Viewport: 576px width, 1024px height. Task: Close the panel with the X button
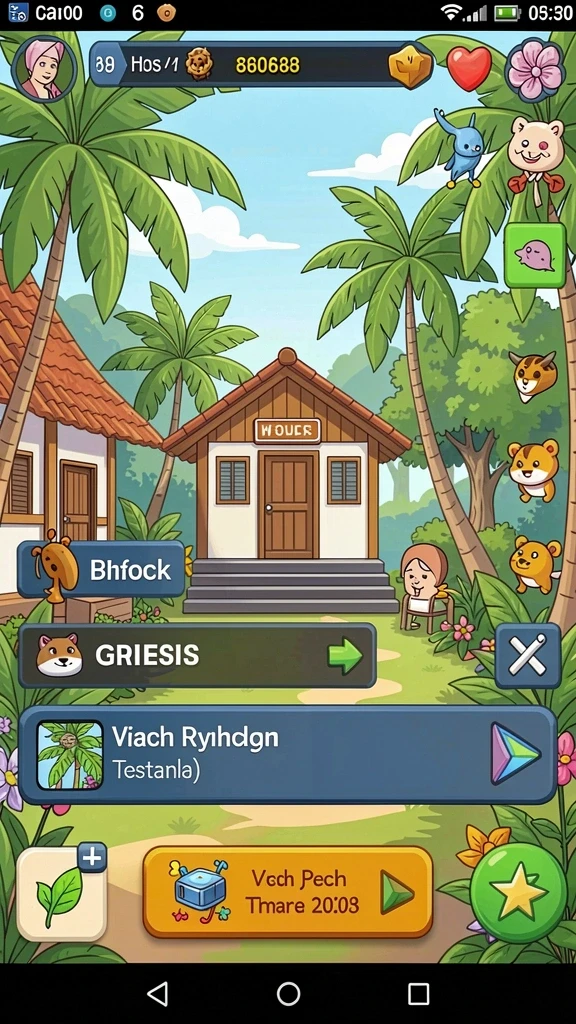point(528,656)
